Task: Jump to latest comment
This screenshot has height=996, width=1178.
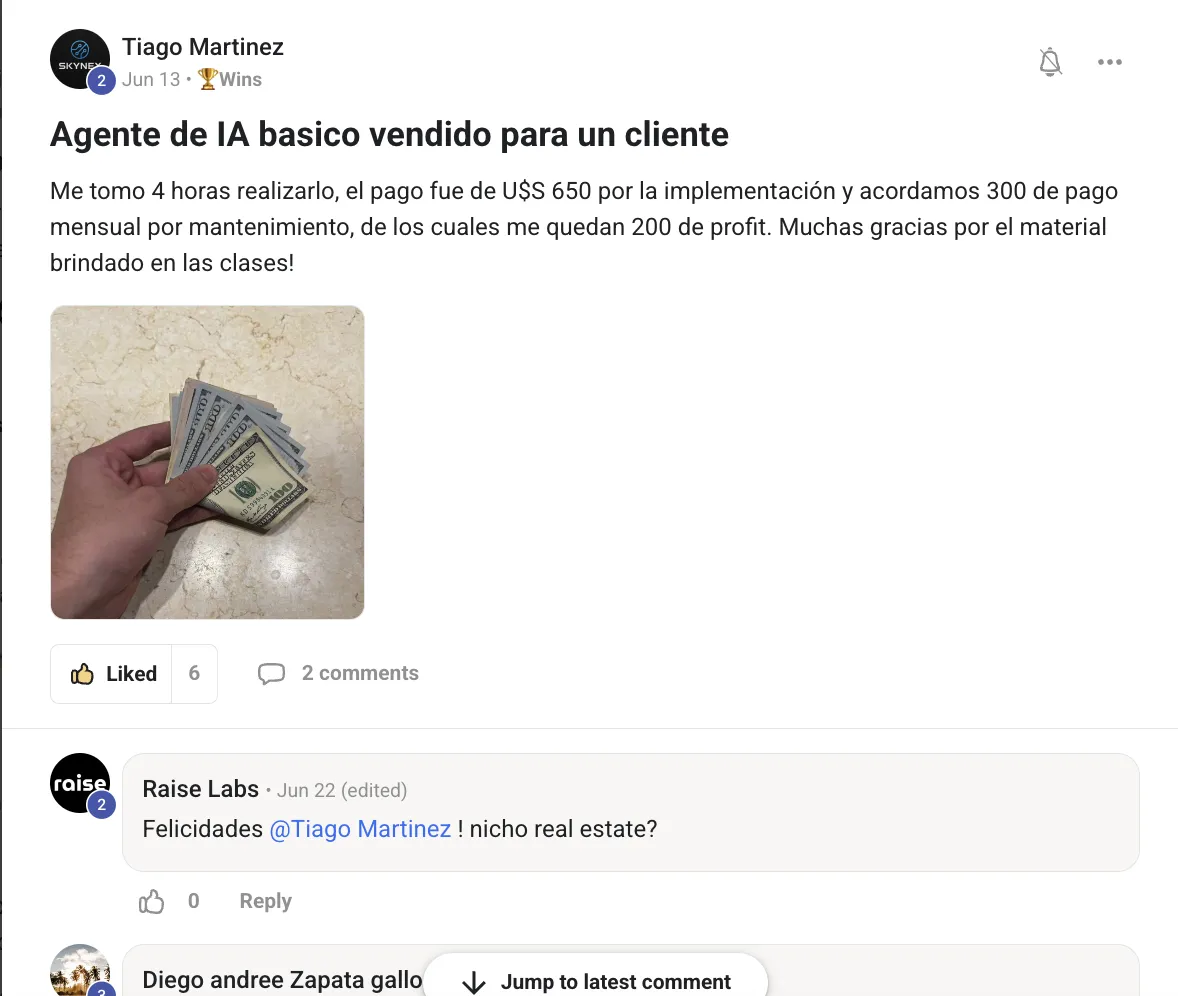Action: click(596, 981)
